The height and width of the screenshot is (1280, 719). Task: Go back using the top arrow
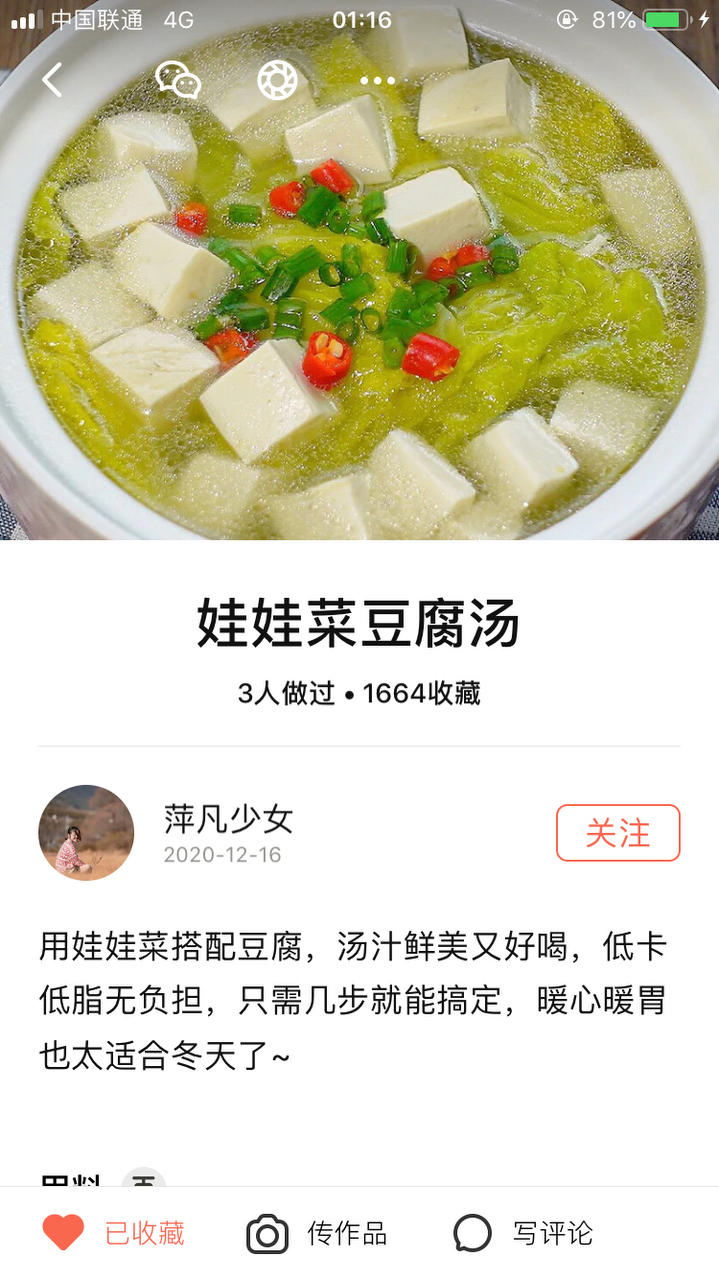tap(52, 80)
